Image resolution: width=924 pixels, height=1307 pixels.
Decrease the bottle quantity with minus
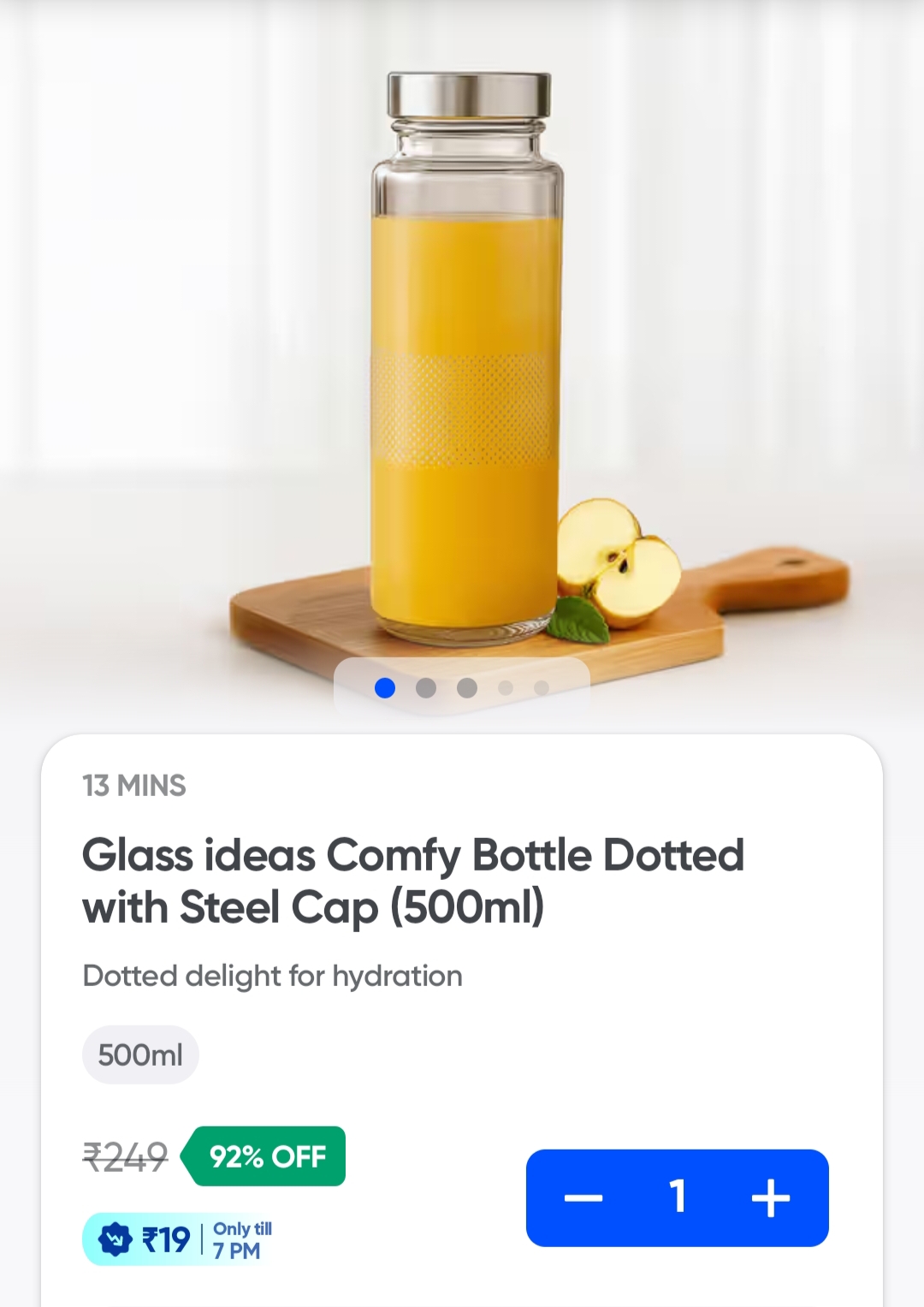coord(583,1197)
